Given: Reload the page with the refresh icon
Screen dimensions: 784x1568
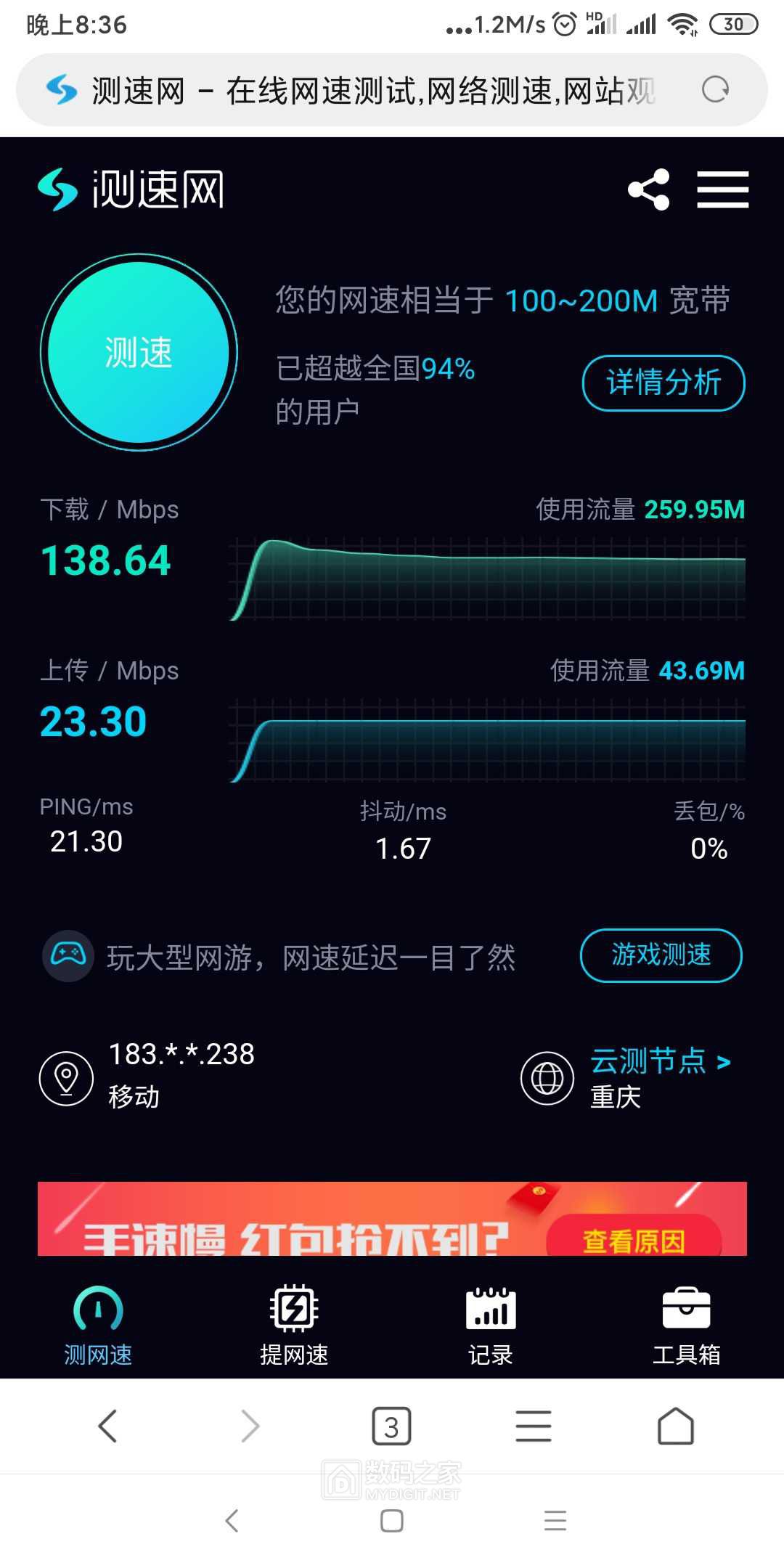Looking at the screenshot, I should tap(715, 90).
